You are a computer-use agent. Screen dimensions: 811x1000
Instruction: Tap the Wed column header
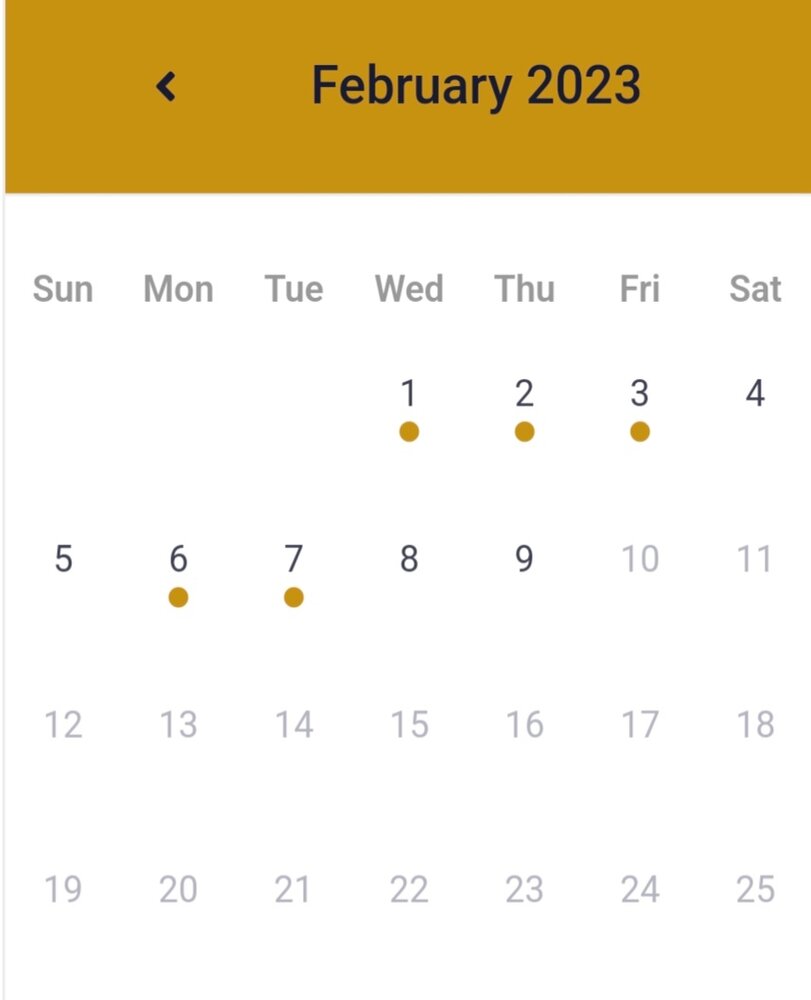tap(409, 289)
